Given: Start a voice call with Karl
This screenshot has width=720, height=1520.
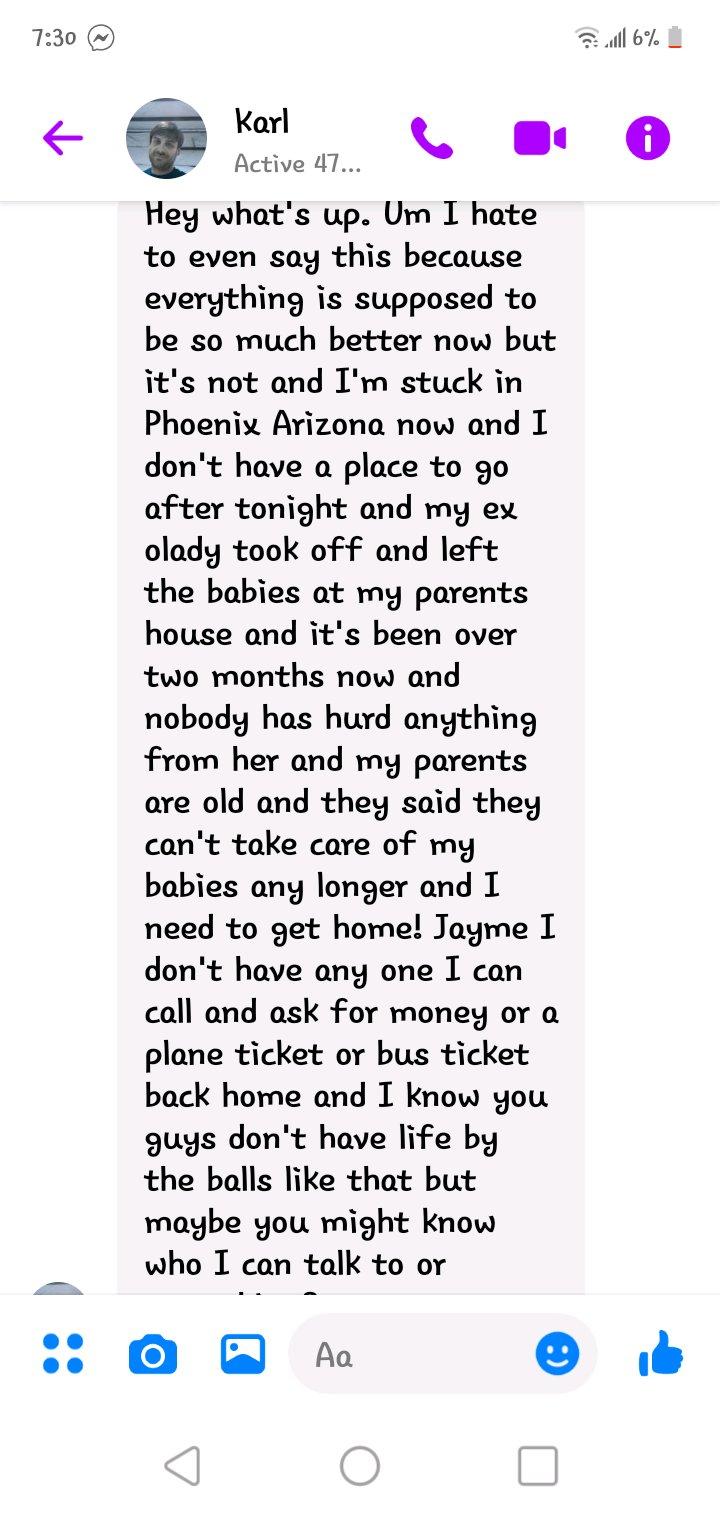Looking at the screenshot, I should [x=432, y=139].
